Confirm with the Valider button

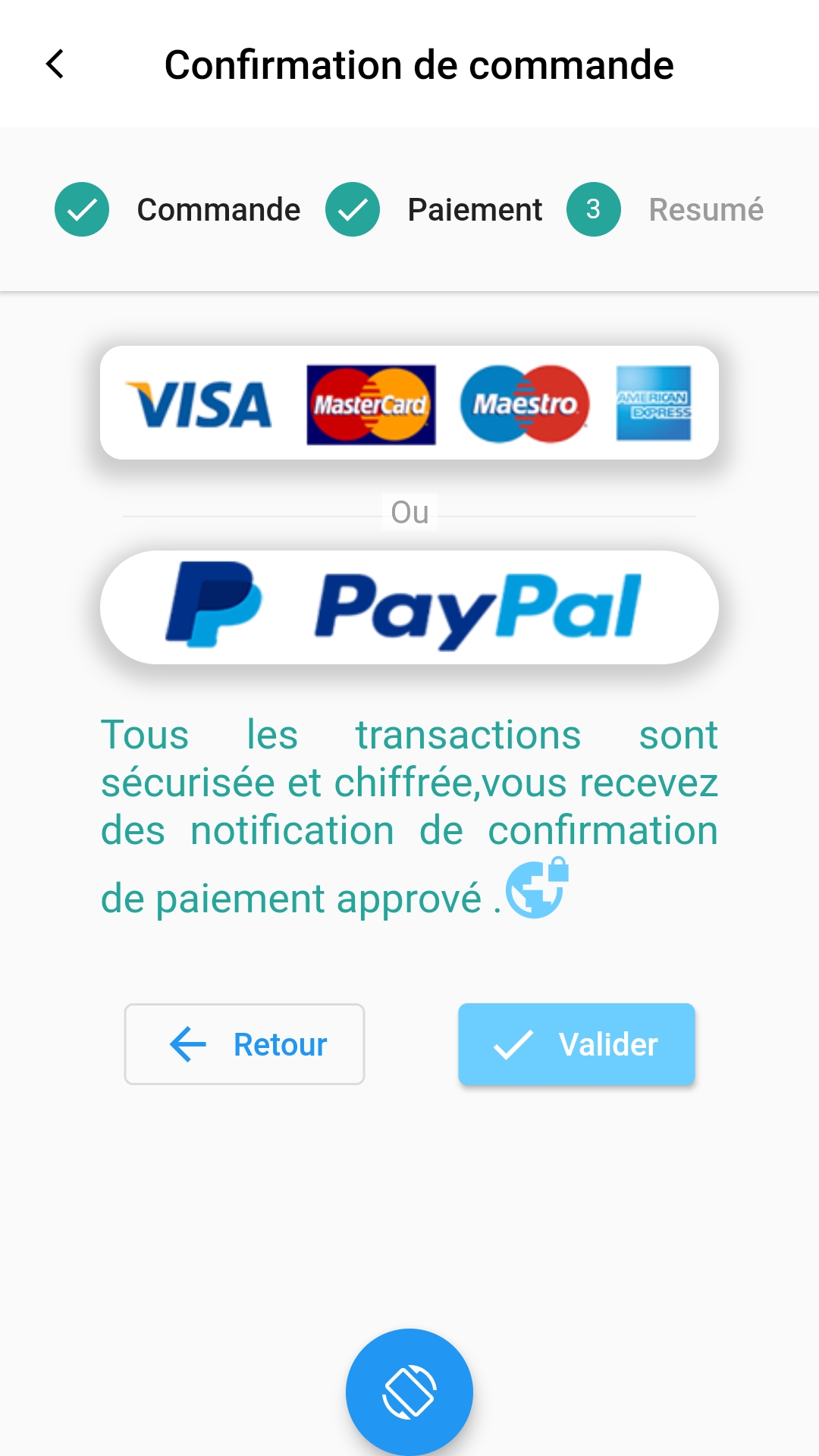(576, 1044)
